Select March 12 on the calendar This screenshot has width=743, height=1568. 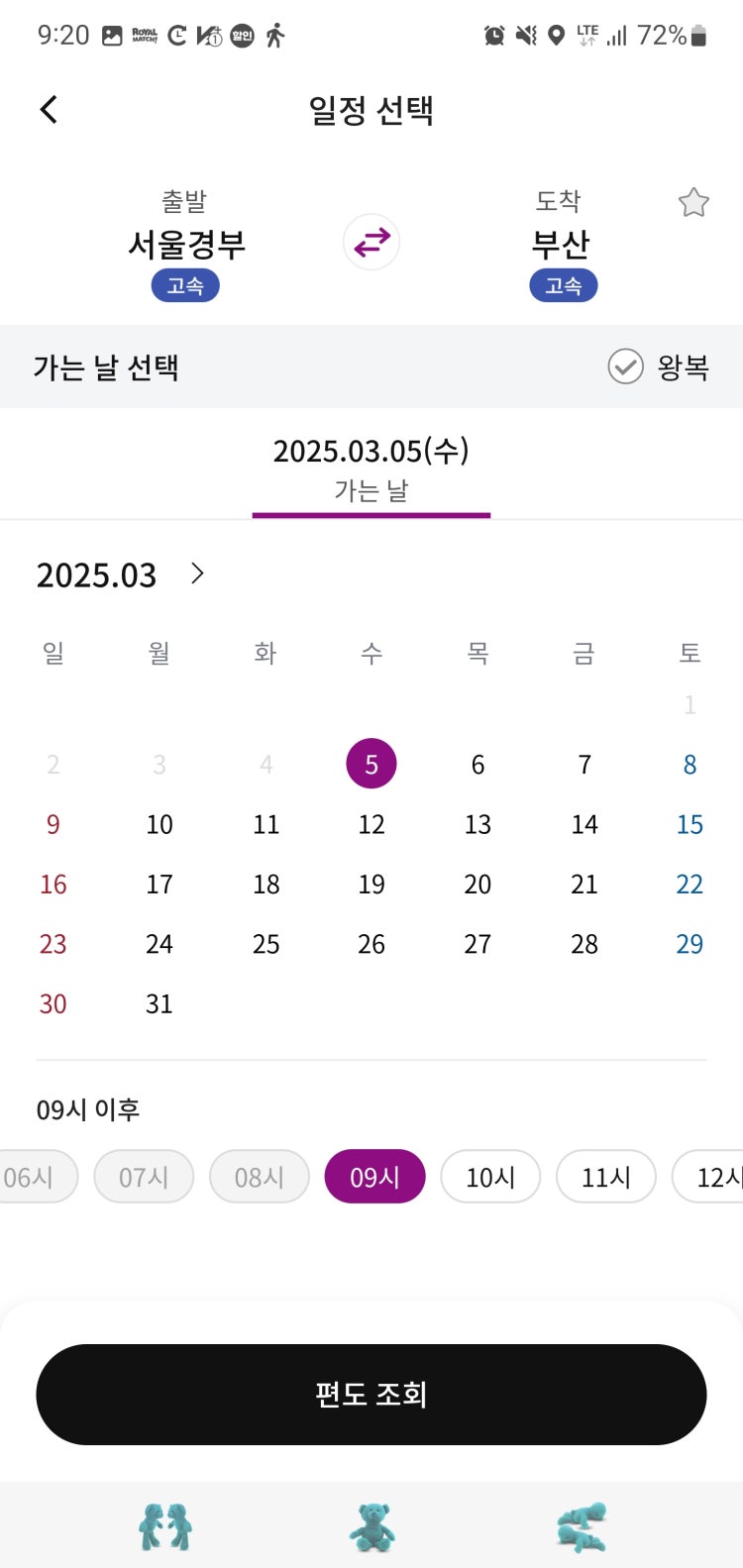coord(371,824)
